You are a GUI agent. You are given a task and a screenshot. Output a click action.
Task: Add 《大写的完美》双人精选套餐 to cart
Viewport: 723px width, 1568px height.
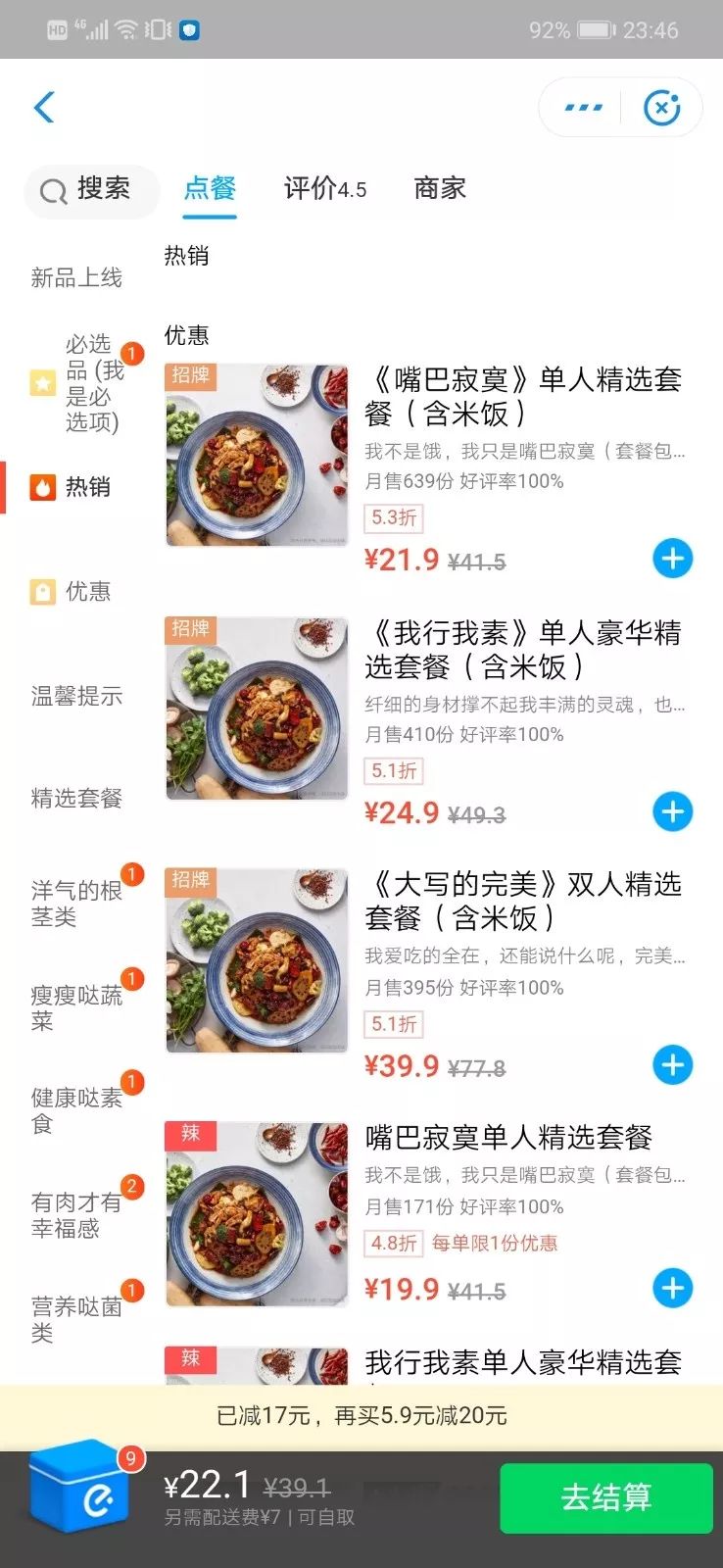[x=672, y=1065]
